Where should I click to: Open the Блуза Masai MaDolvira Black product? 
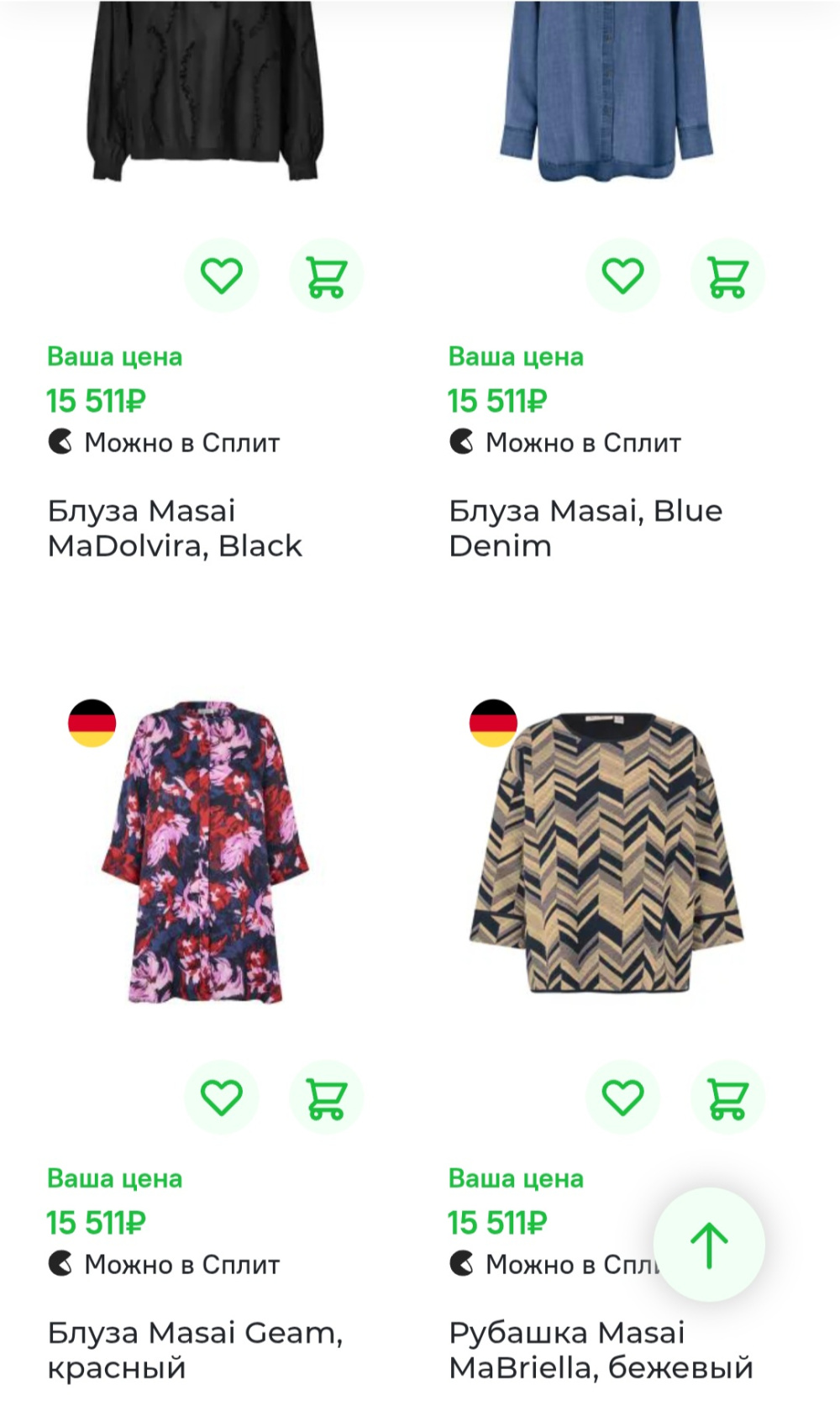pos(175,528)
